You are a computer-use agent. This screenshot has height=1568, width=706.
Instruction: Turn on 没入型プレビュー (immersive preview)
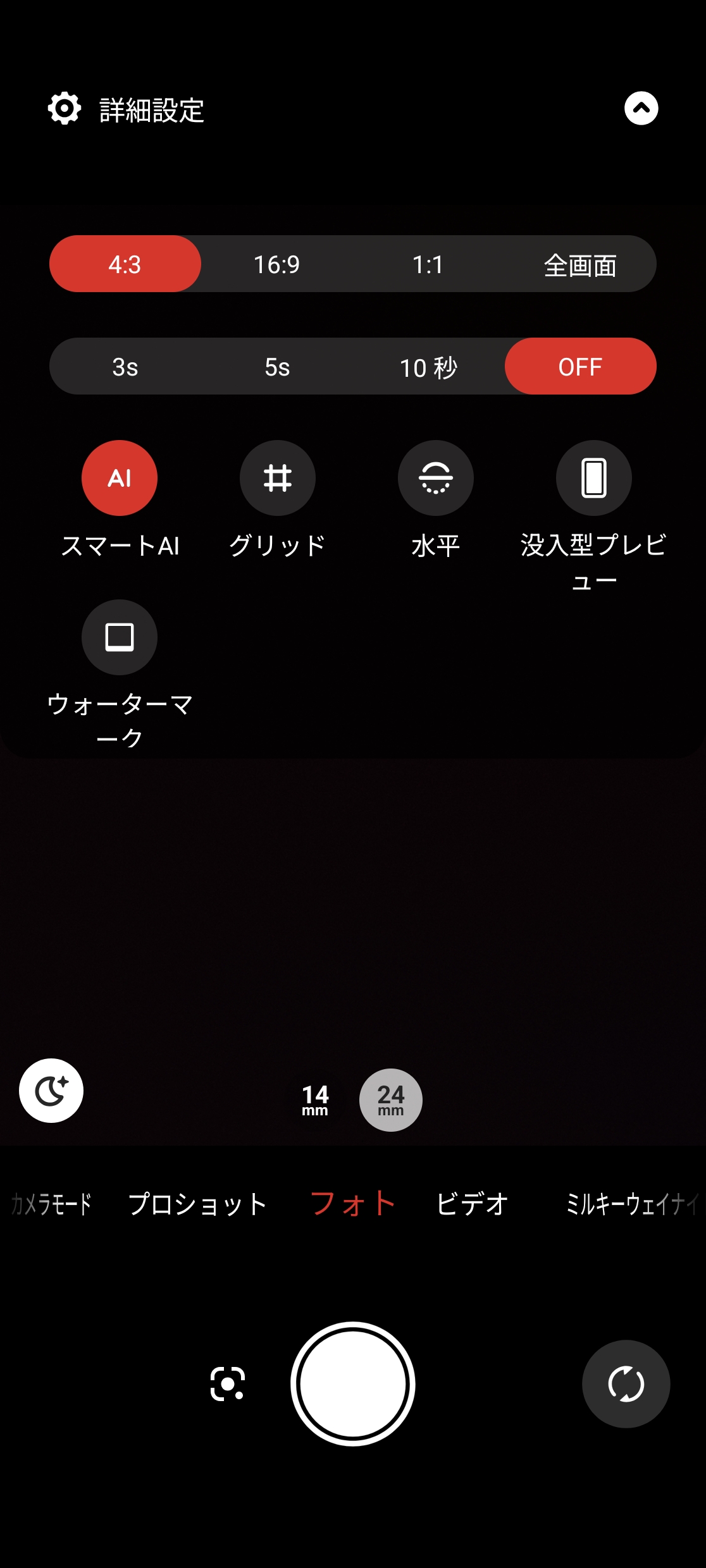click(x=593, y=478)
